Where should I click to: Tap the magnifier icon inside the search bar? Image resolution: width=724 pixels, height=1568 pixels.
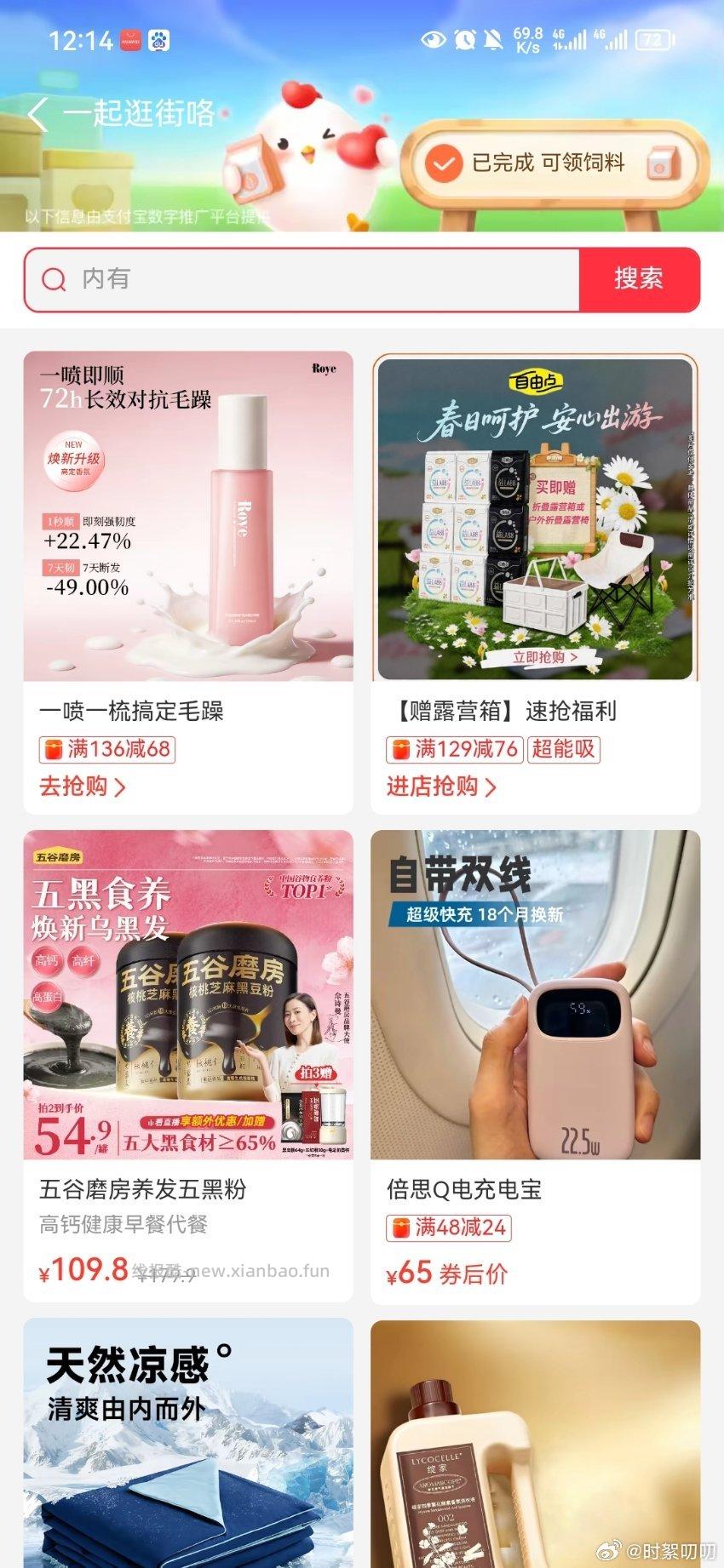55,279
